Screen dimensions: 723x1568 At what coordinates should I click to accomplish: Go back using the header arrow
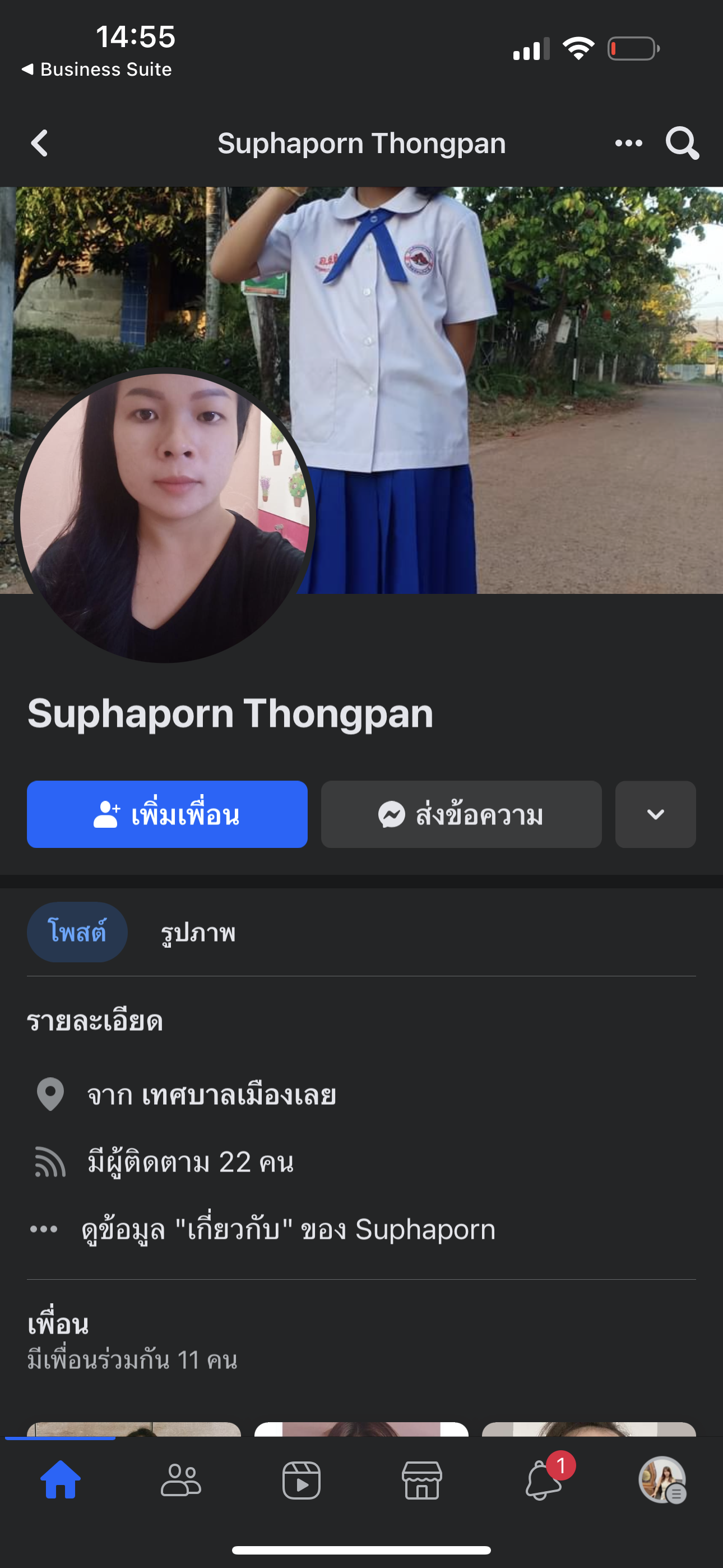point(40,144)
